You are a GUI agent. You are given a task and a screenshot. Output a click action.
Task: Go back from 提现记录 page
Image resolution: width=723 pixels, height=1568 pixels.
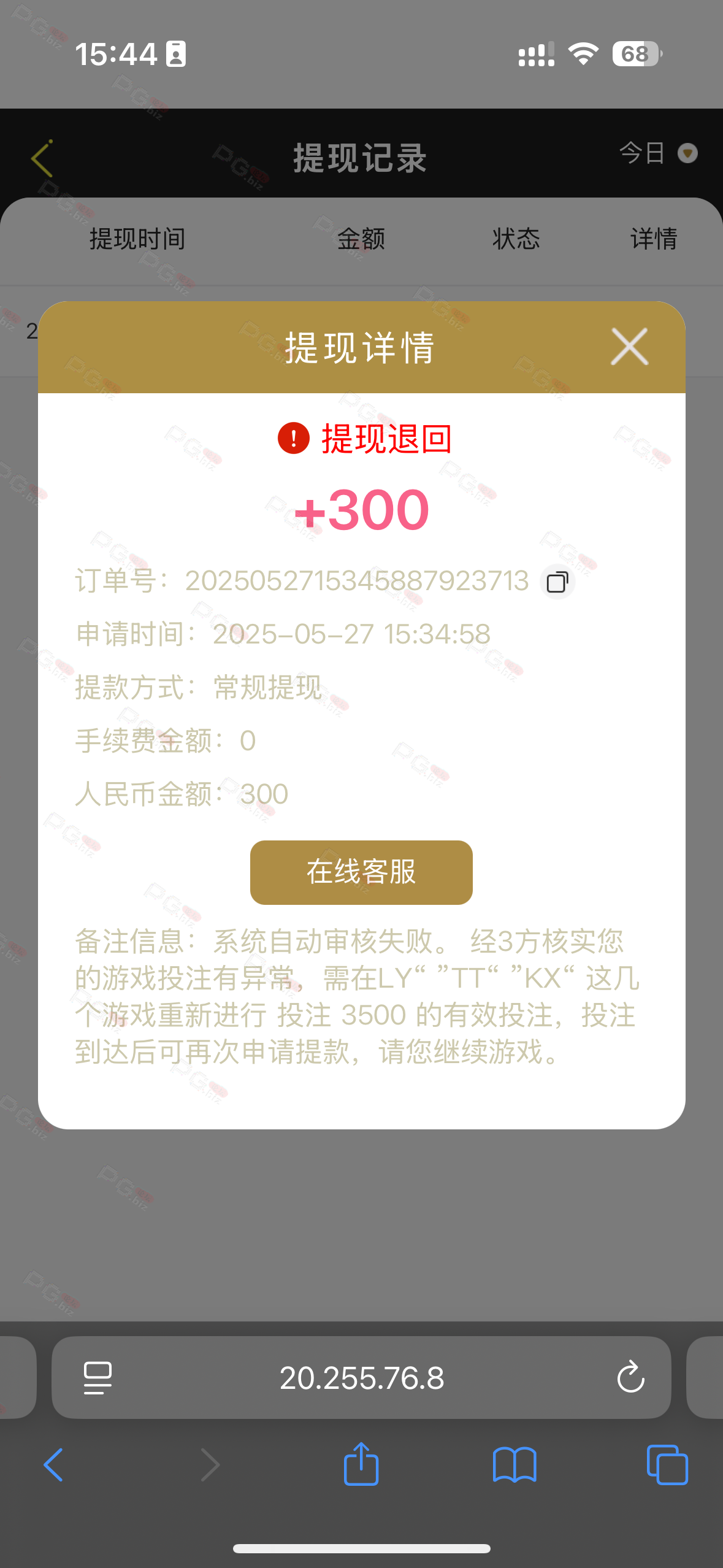[x=42, y=158]
